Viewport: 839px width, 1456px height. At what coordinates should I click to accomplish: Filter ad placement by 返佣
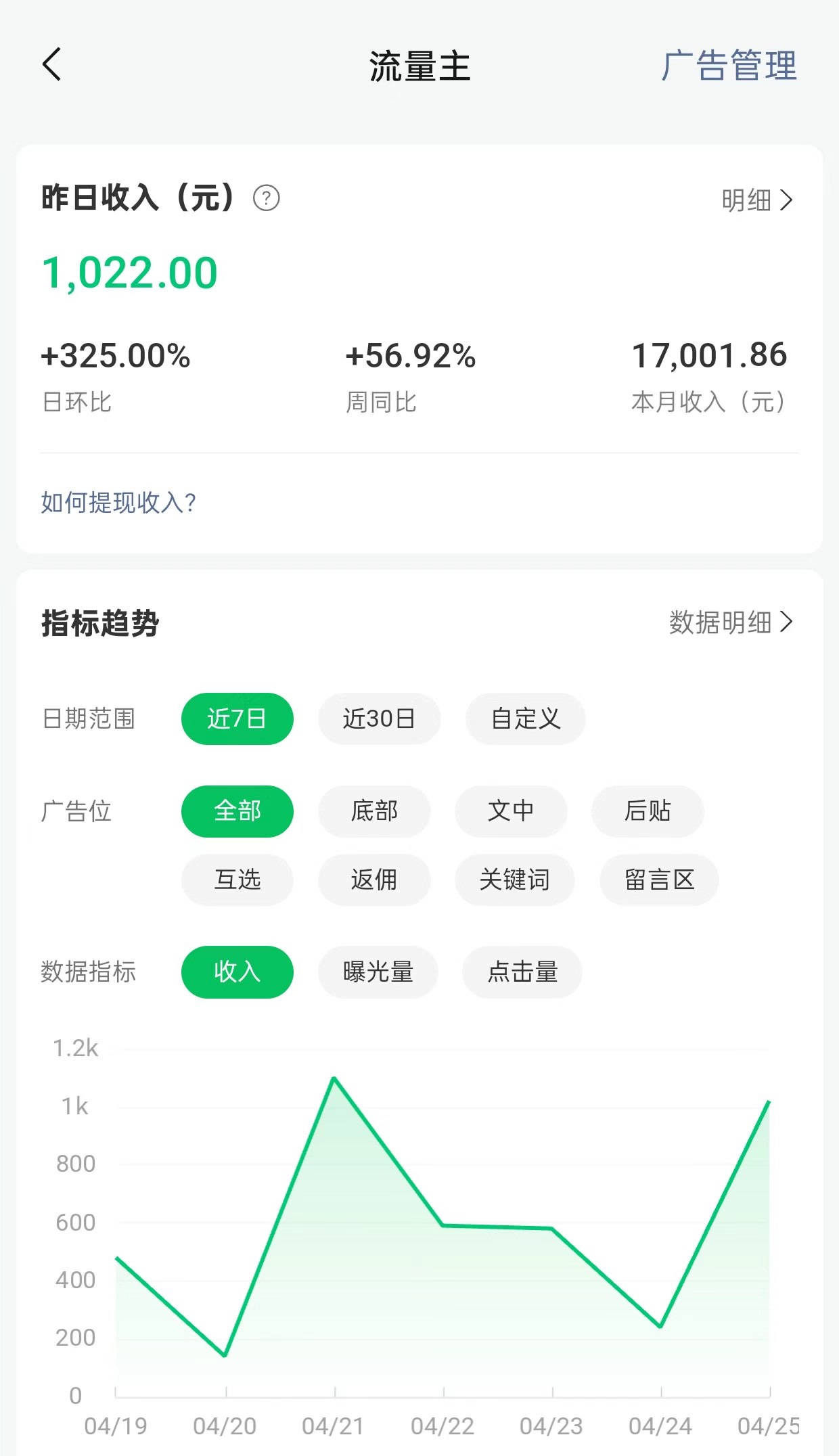(x=374, y=880)
